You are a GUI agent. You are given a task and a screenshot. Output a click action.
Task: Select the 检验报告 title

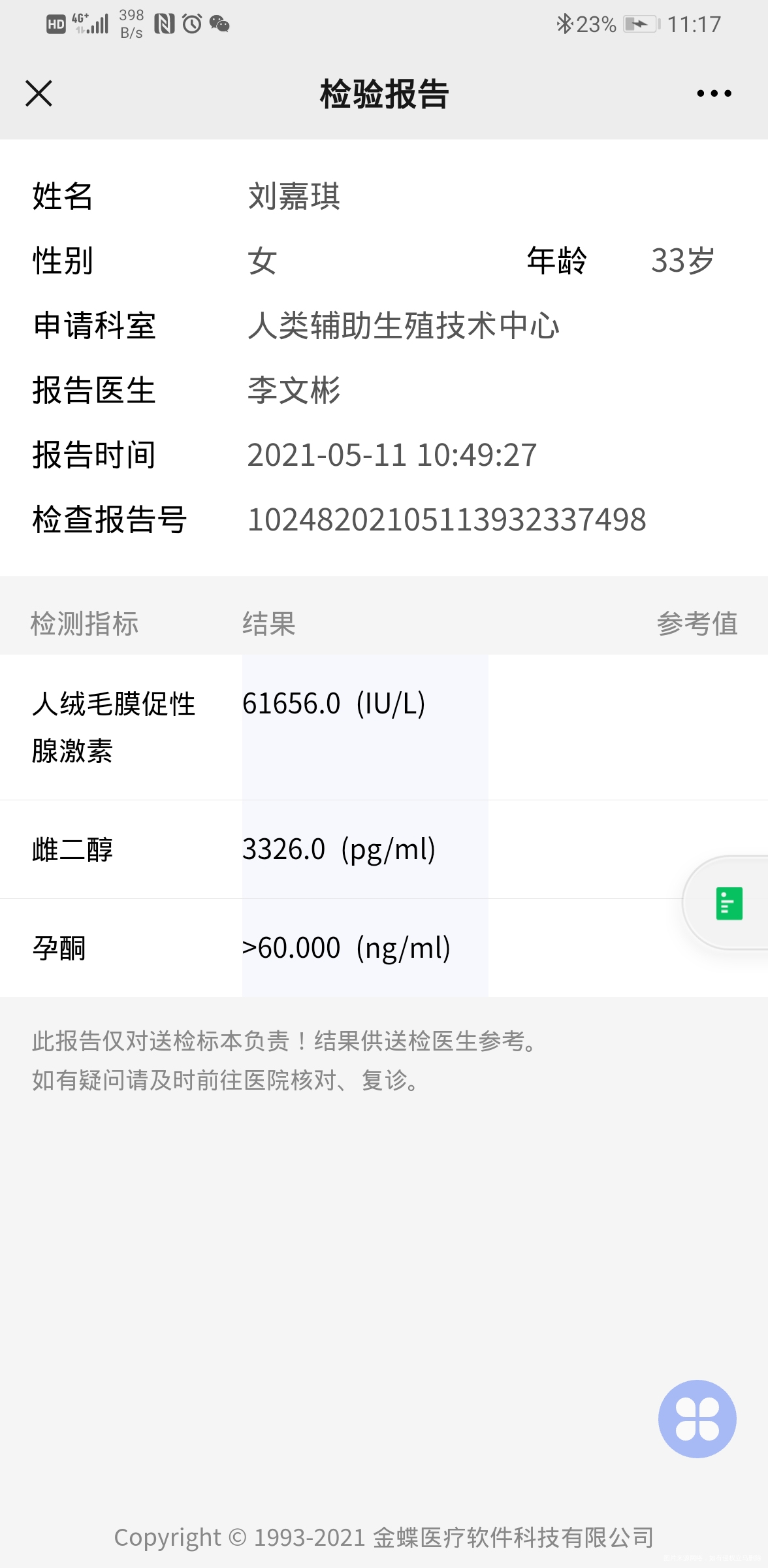coord(383,93)
